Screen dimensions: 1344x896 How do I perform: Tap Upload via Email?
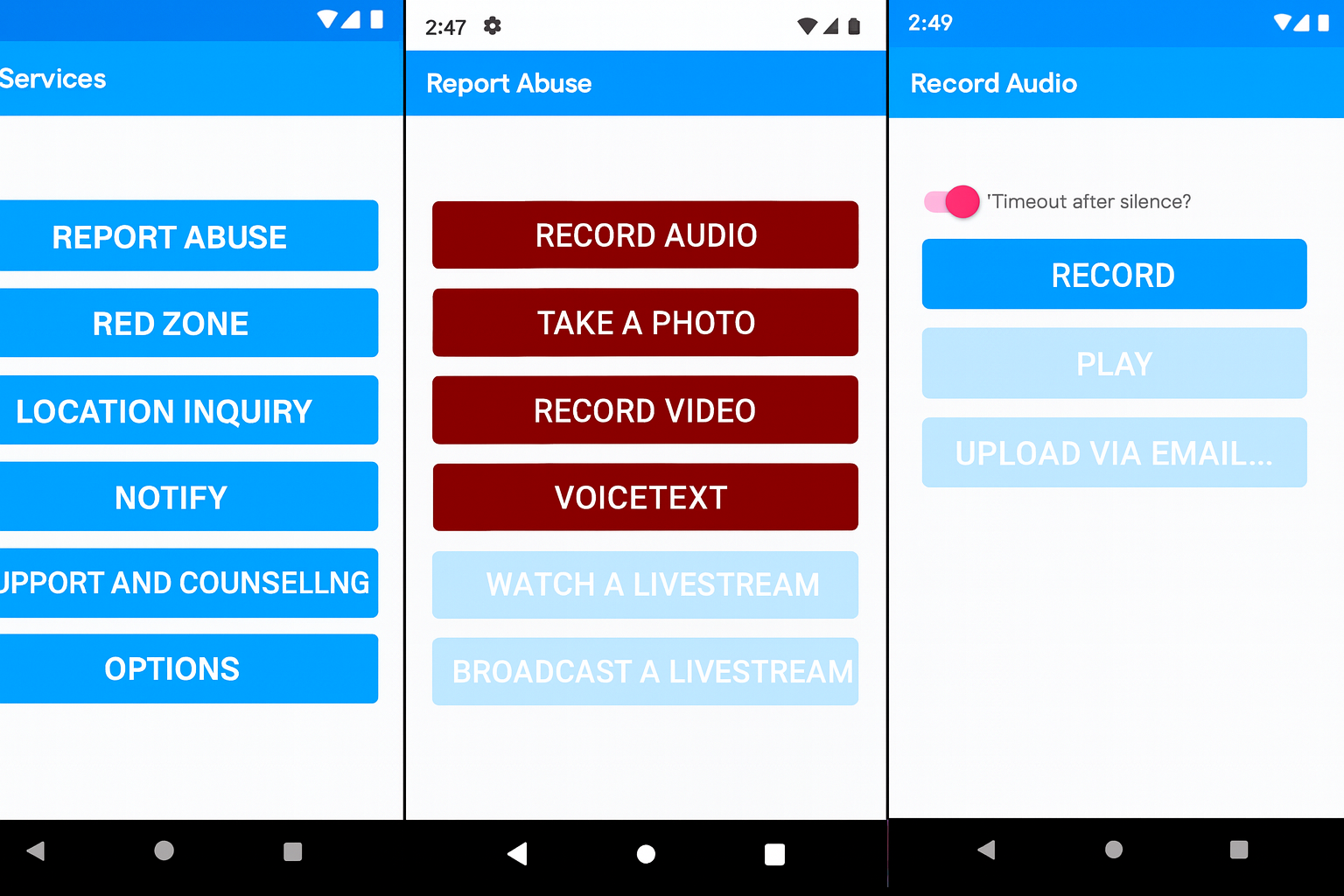(x=1114, y=452)
